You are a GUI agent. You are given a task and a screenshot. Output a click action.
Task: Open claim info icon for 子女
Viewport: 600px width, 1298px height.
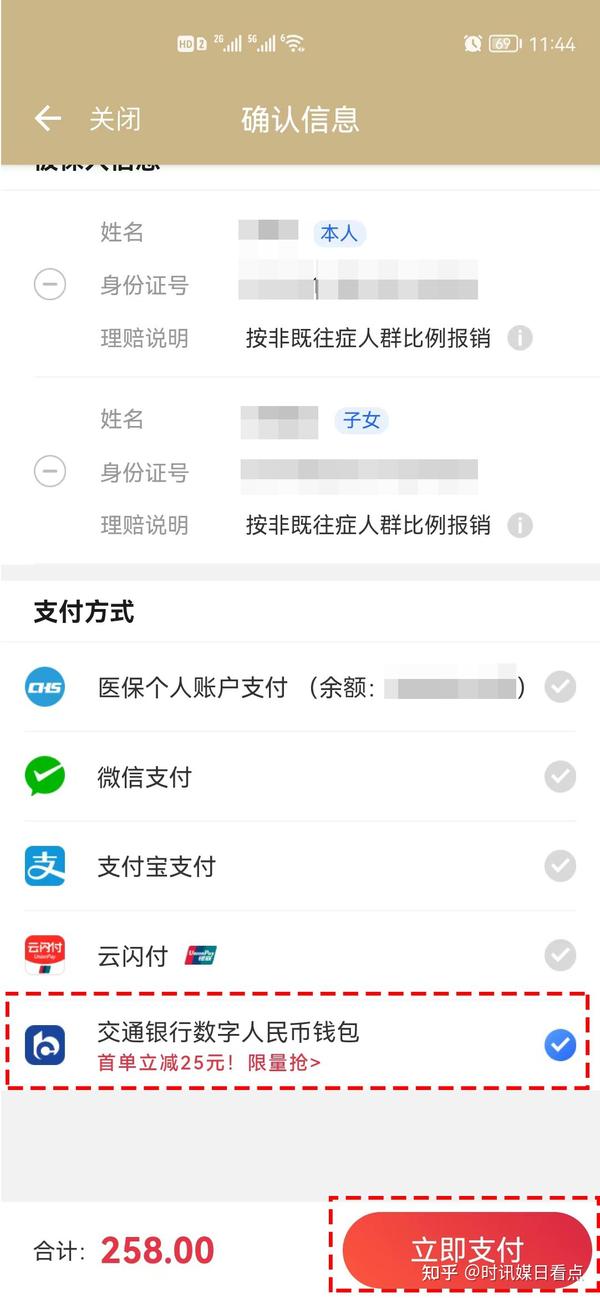click(519, 524)
